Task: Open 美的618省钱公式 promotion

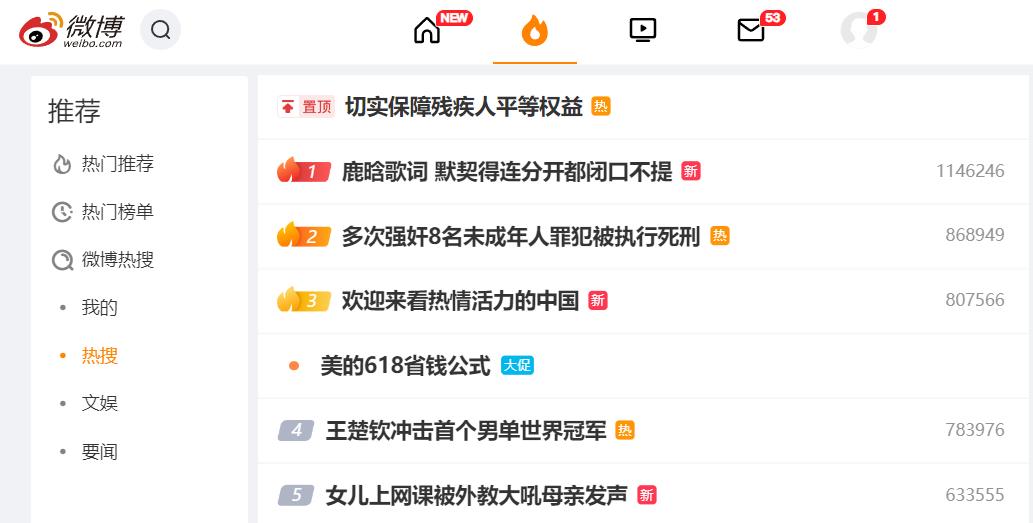Action: click(x=404, y=366)
